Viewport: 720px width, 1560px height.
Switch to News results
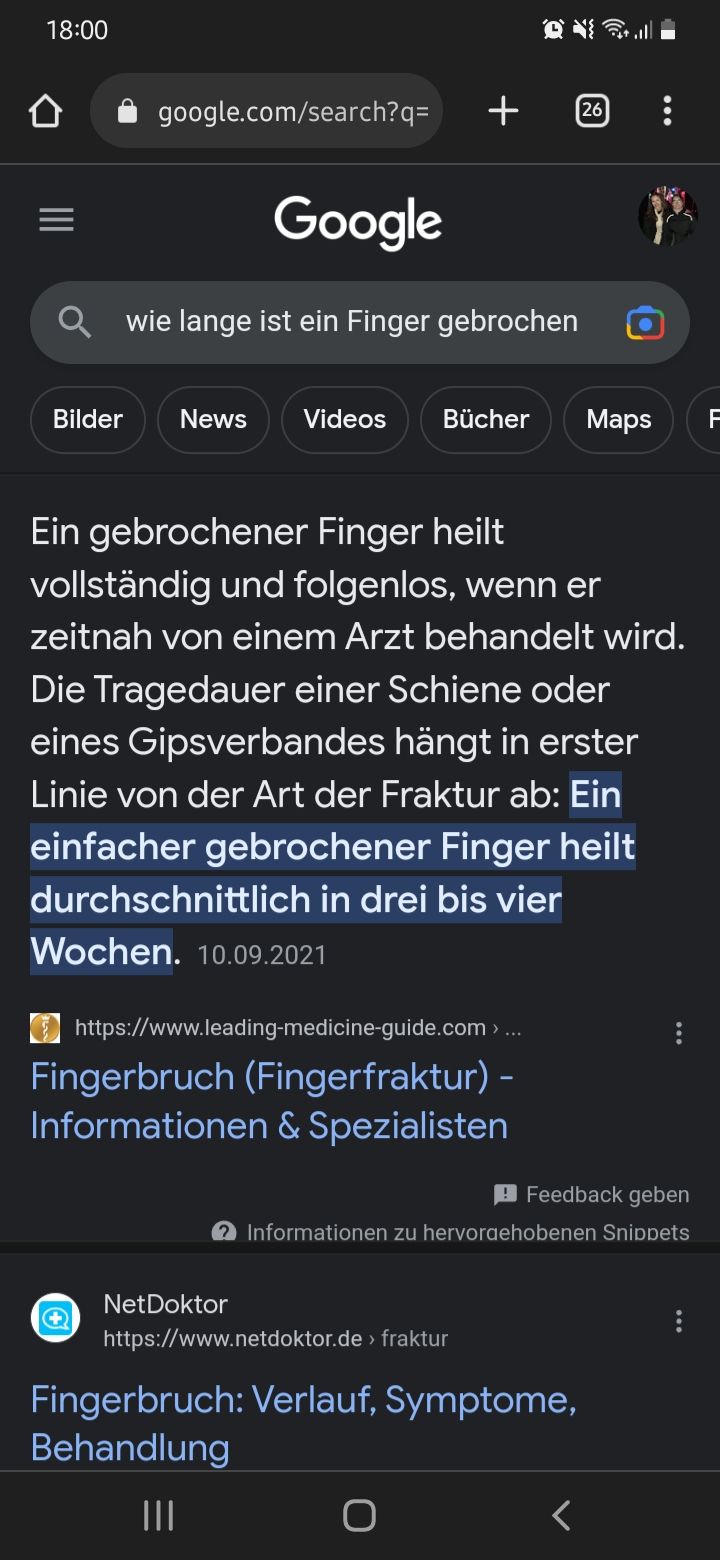tap(213, 420)
